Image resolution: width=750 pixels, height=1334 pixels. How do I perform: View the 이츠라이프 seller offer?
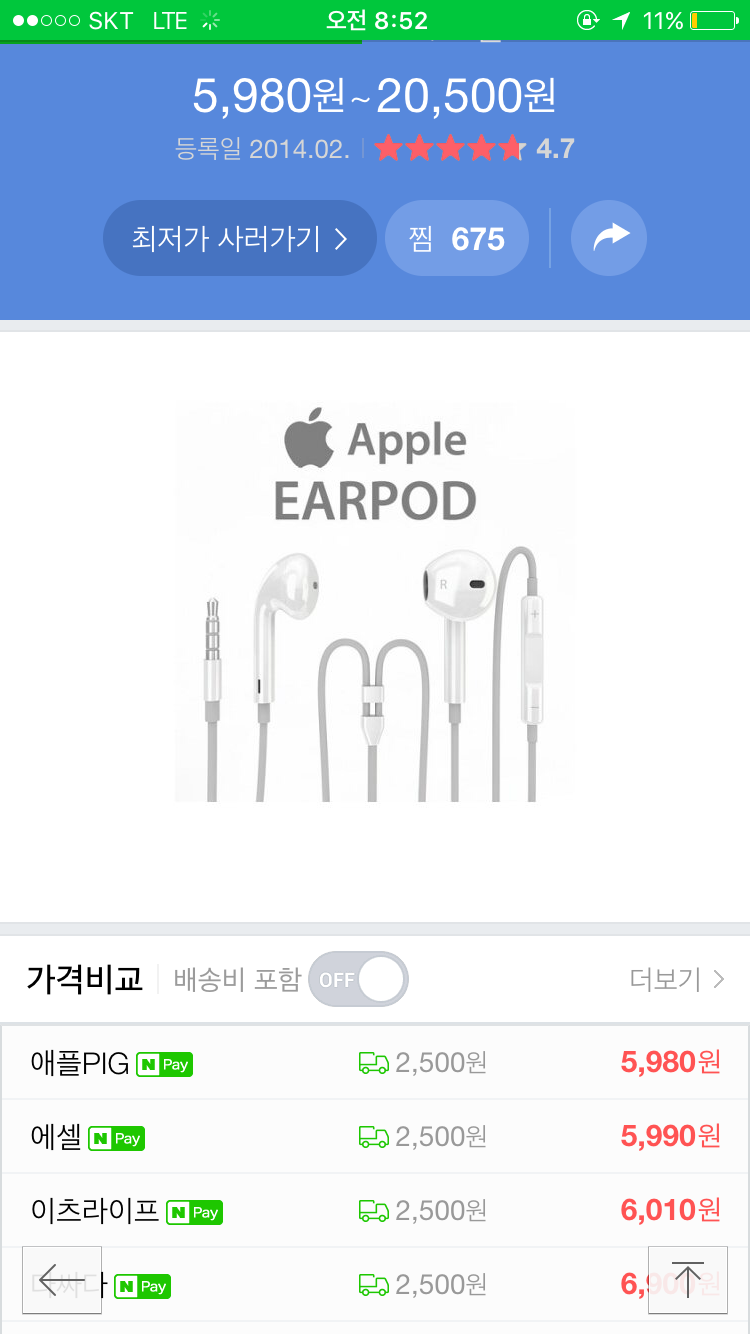(x=375, y=1211)
